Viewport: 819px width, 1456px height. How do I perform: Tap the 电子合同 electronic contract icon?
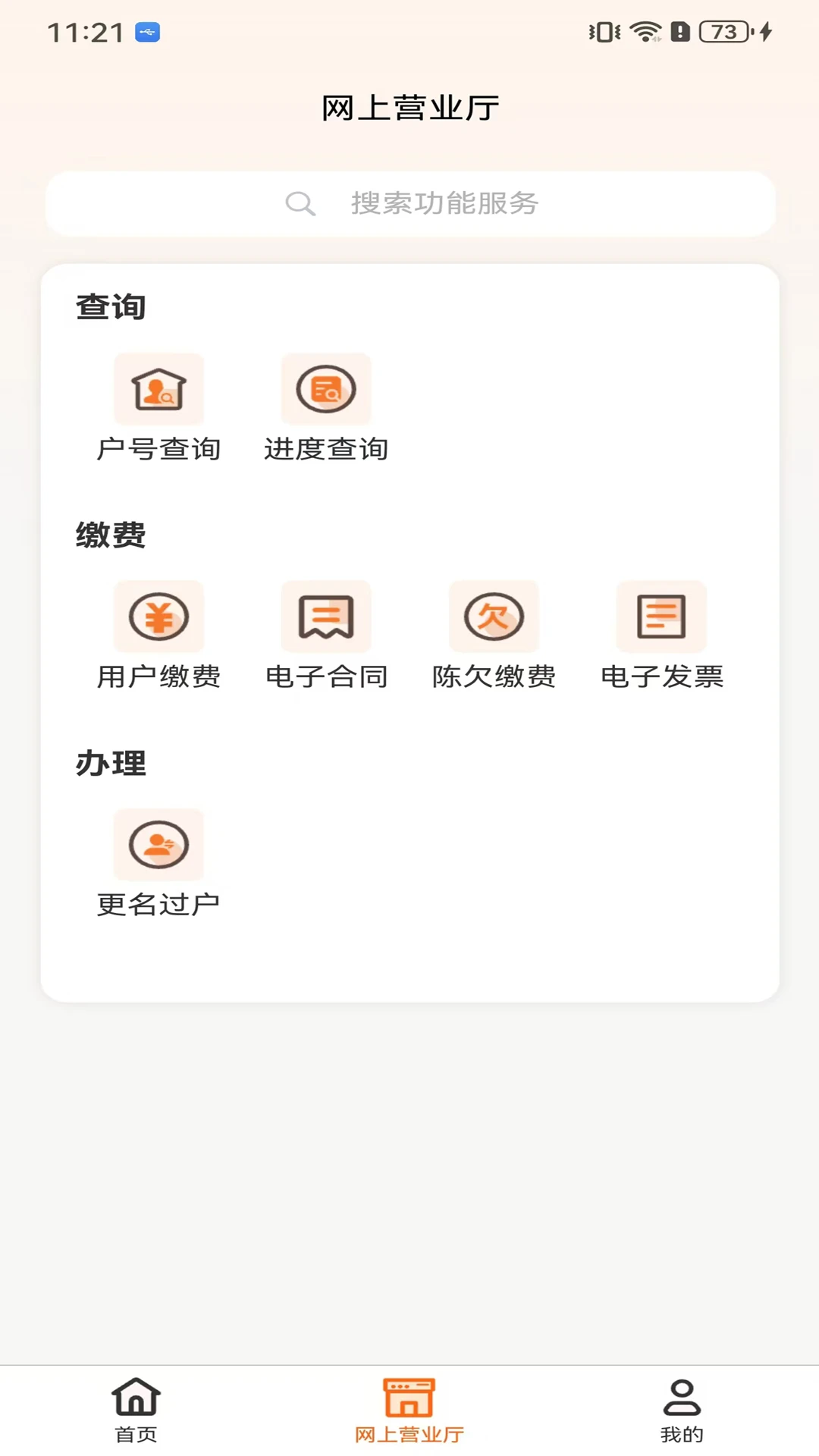point(326,617)
